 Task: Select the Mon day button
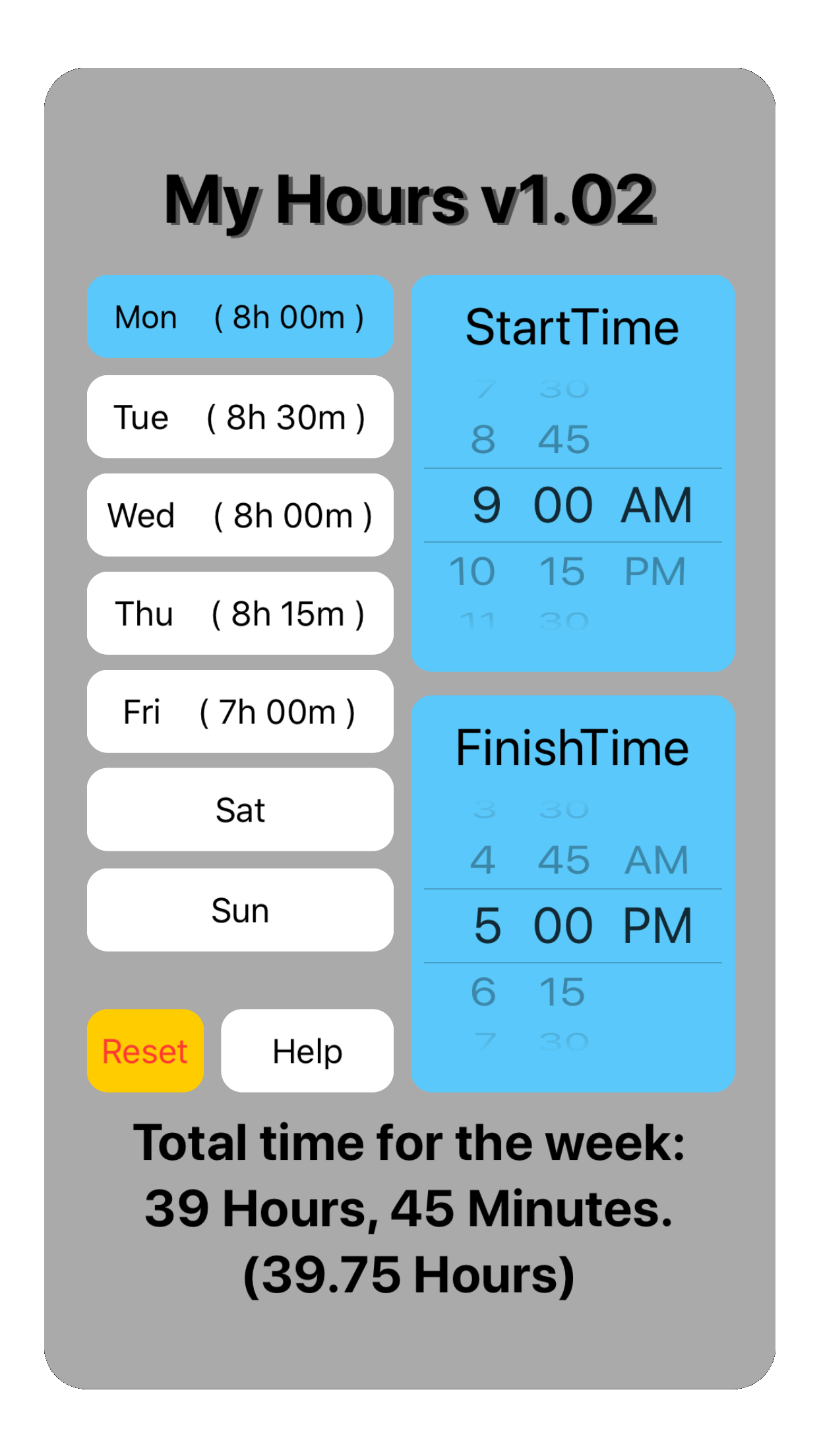pos(240,317)
